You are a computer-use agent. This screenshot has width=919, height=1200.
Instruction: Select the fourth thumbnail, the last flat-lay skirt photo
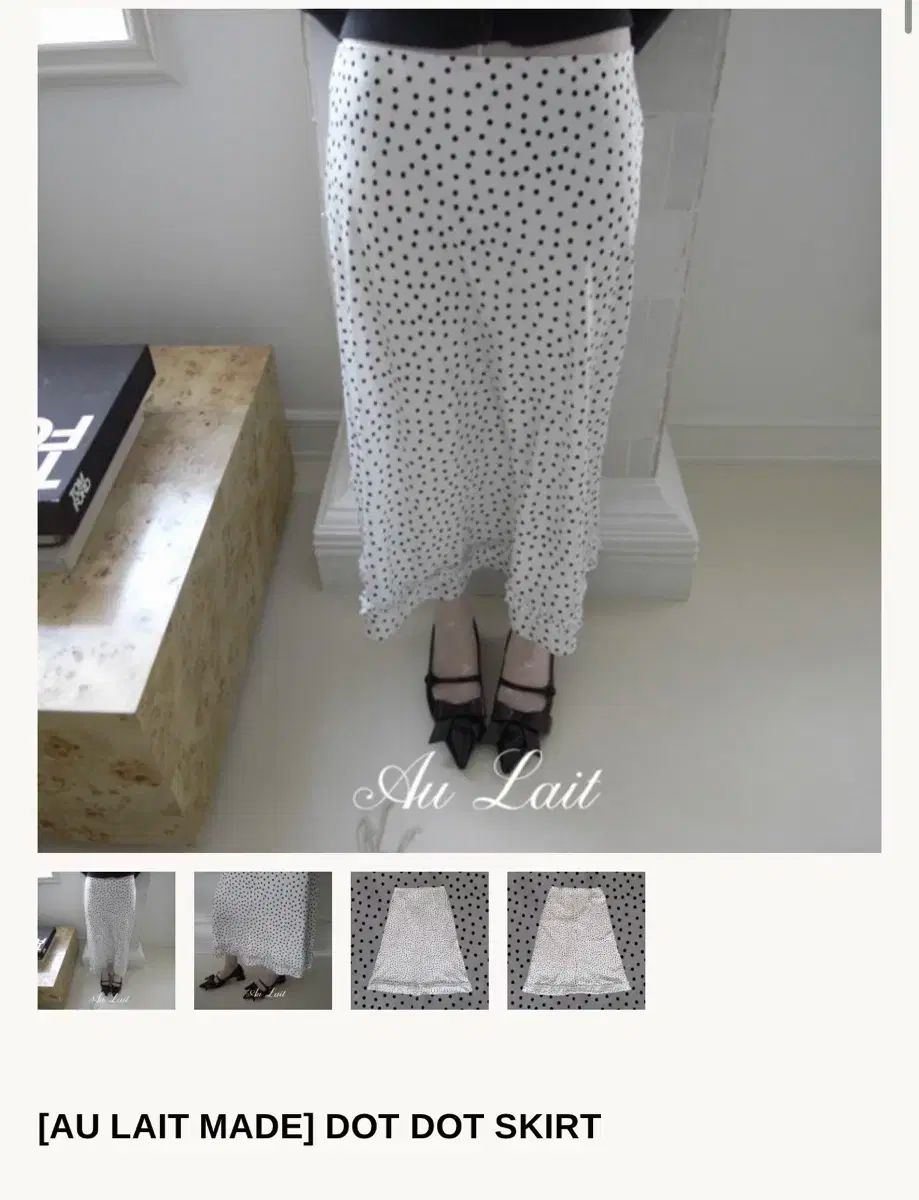[x=576, y=940]
